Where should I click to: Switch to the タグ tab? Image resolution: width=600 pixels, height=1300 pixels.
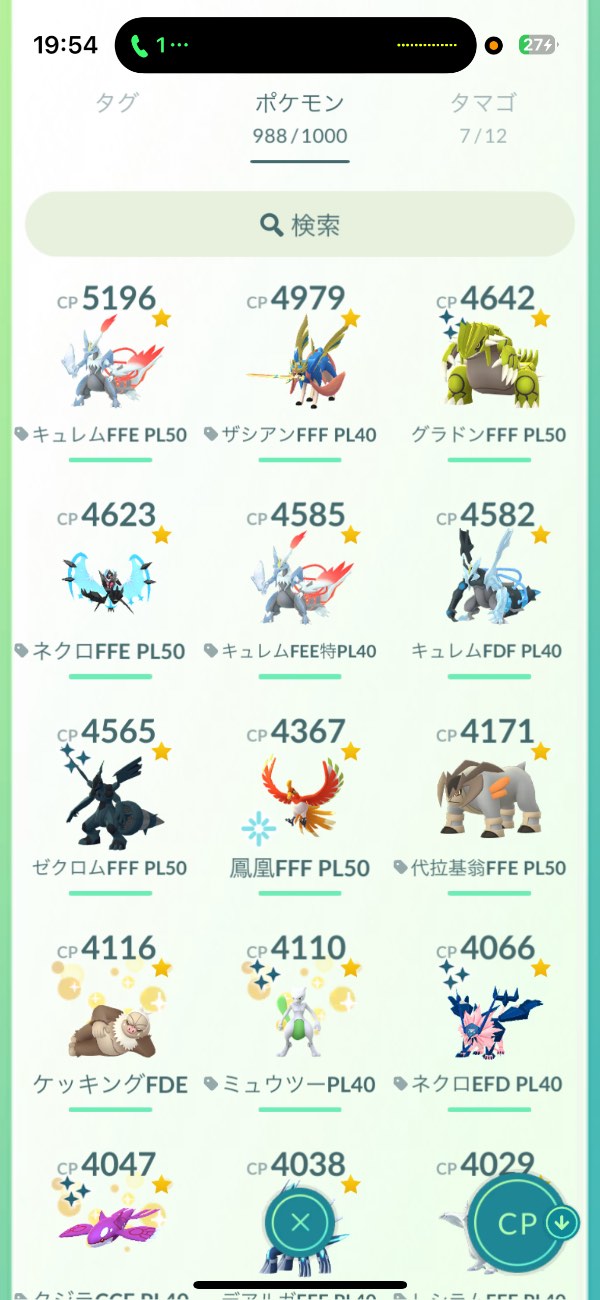pos(116,103)
